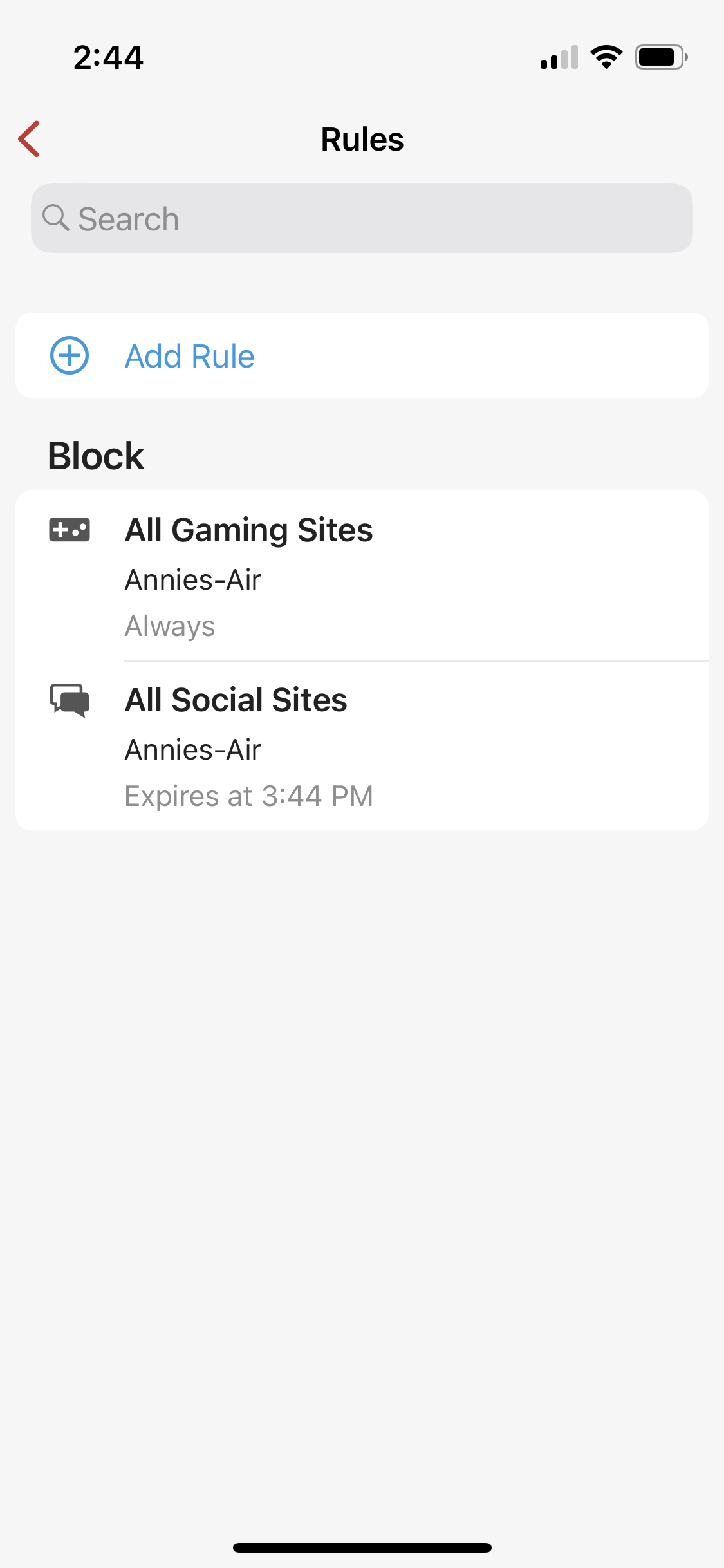Viewport: 724px width, 1568px height.
Task: Open the All Social Sites rule
Action: tap(362, 745)
